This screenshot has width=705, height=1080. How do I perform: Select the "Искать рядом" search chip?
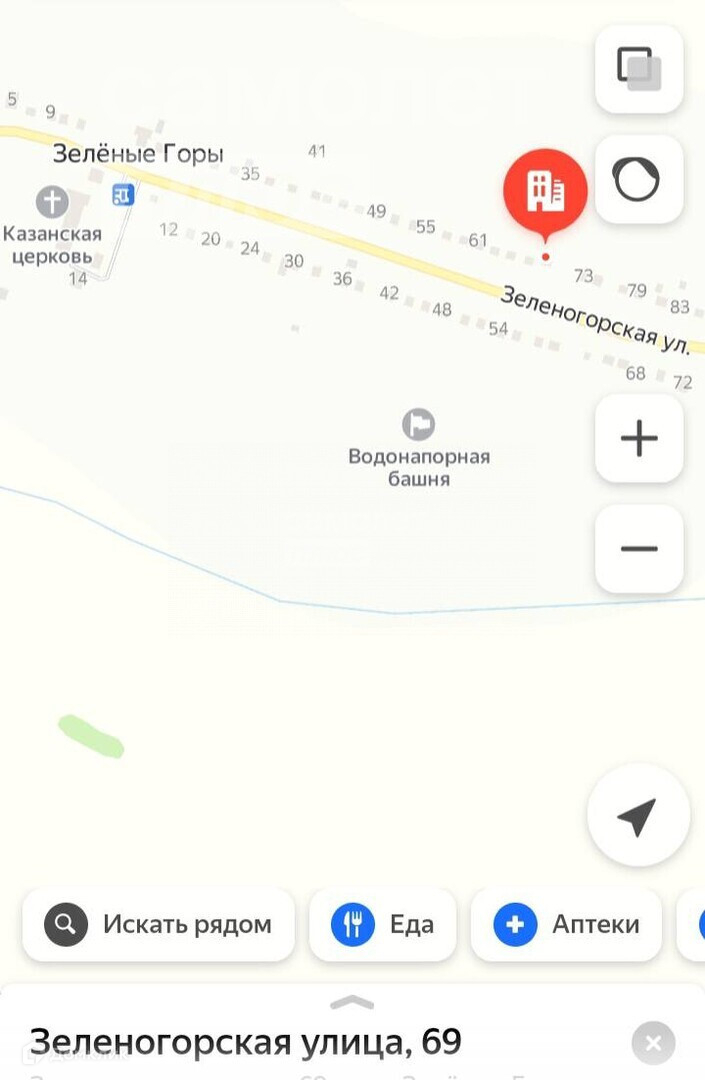pyautogui.click(x=159, y=925)
